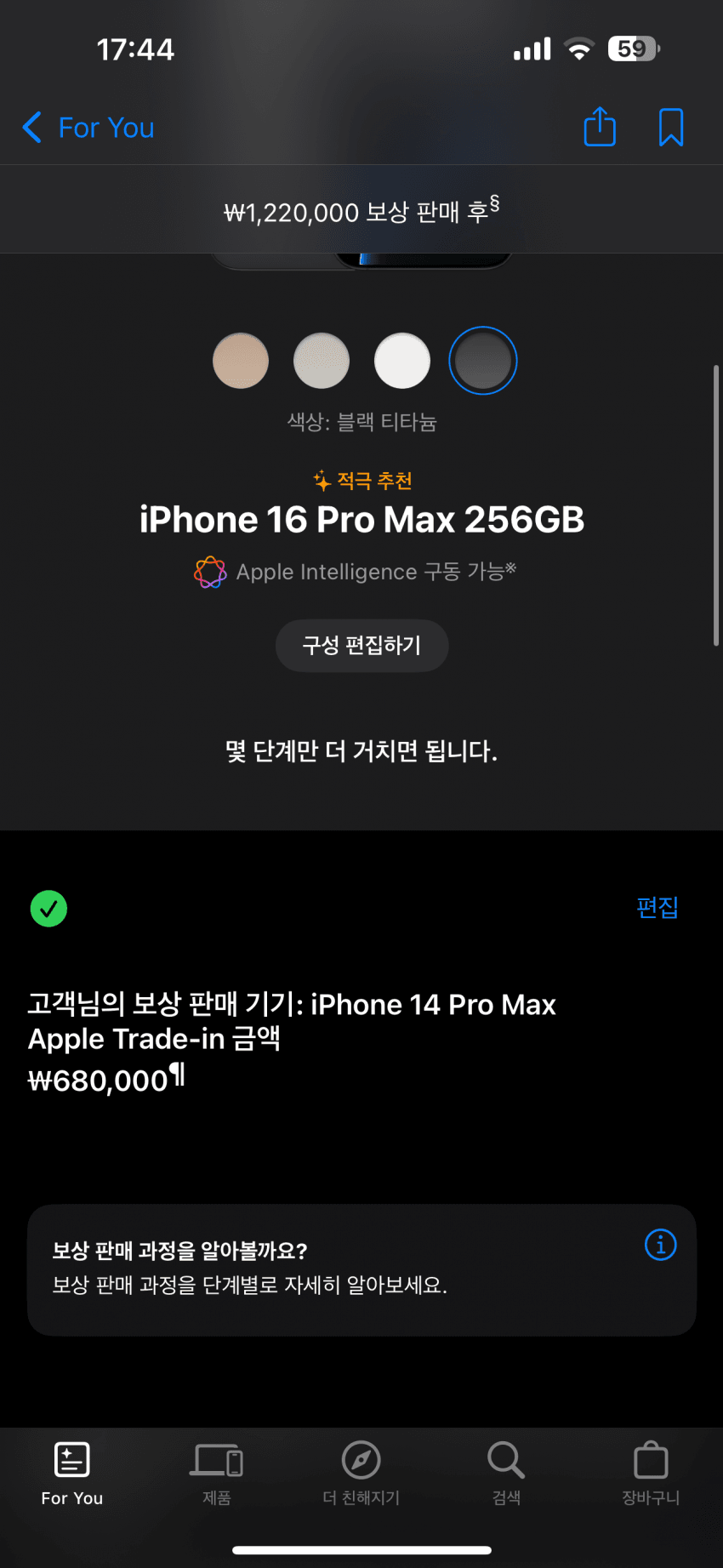The image size is (723, 1568).
Task: Open the info icon about 보상 판매 과정
Action: [x=660, y=1245]
